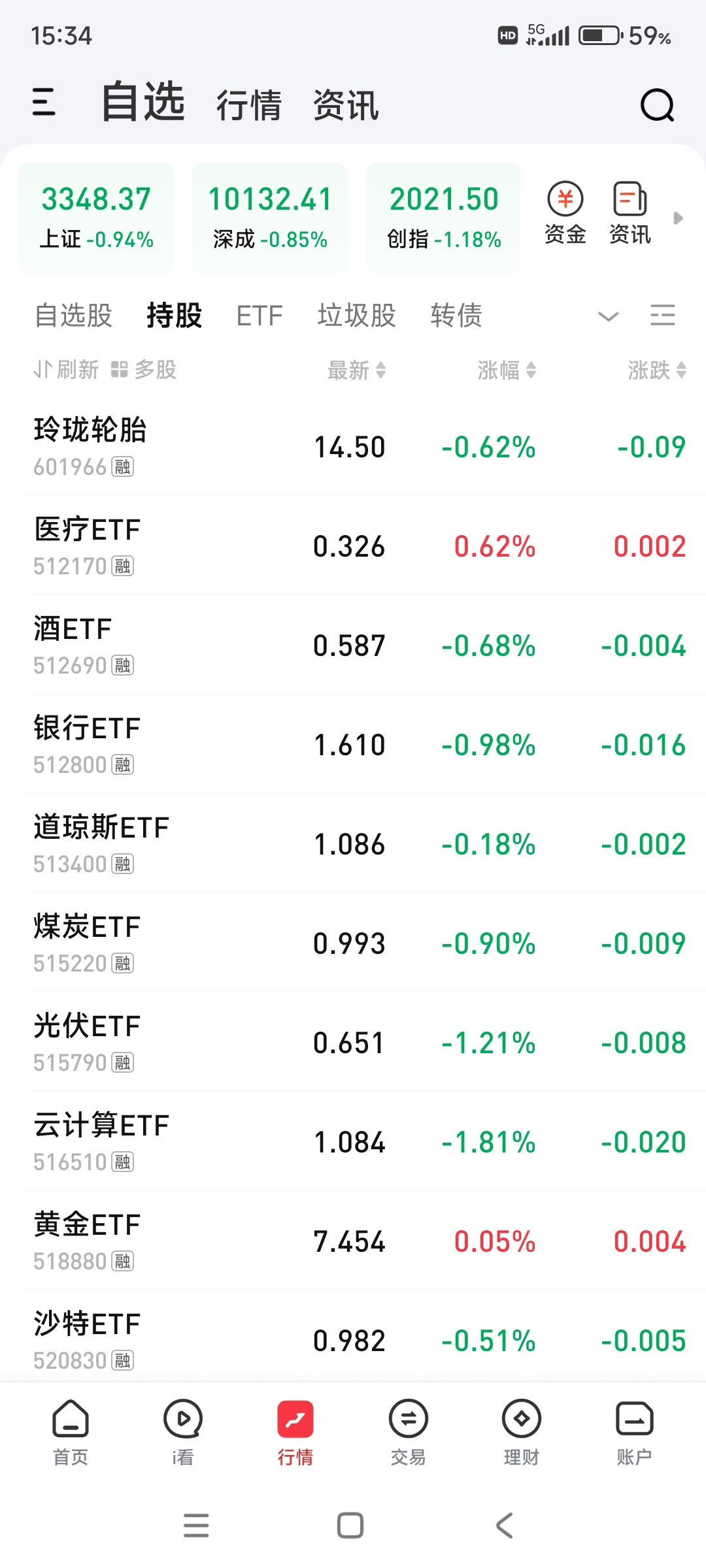706x1568 pixels.
Task: Open the 上证 index card
Action: click(96, 218)
